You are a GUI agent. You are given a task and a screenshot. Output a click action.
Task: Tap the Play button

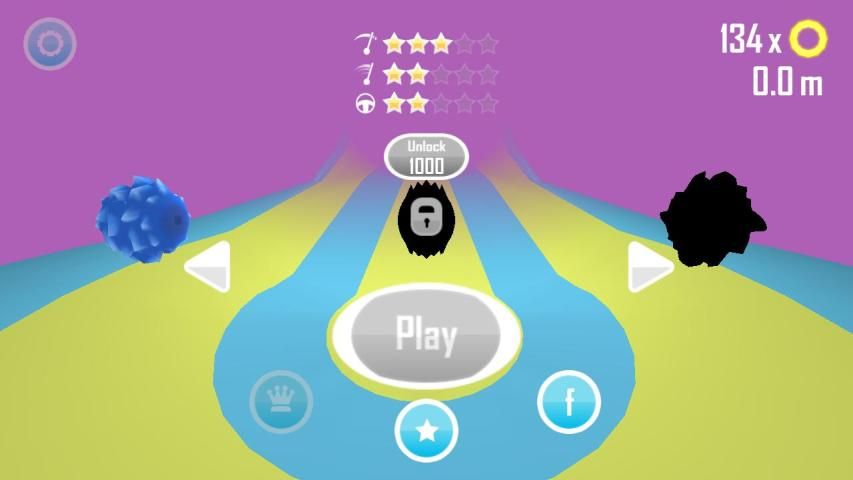click(x=426, y=335)
